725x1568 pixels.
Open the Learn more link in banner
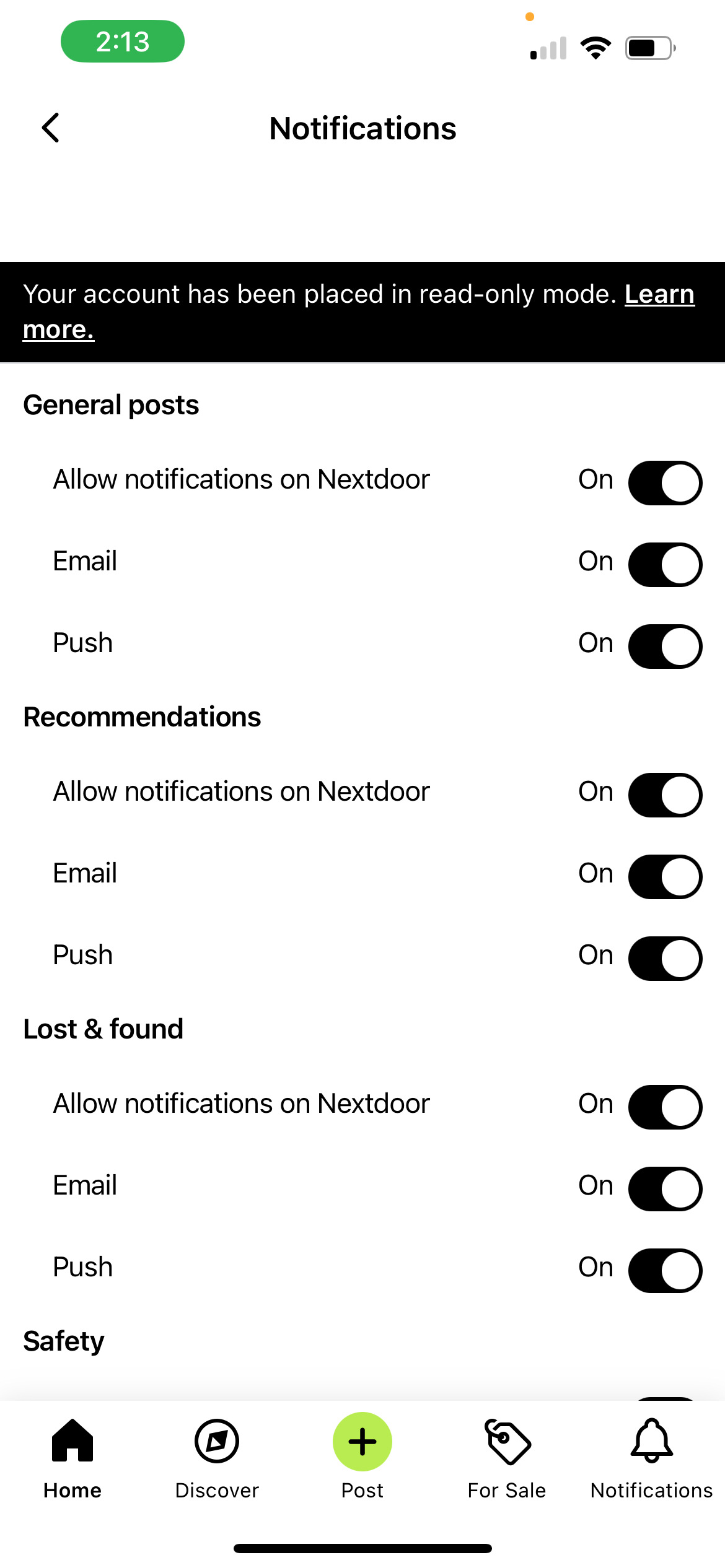pyautogui.click(x=659, y=295)
